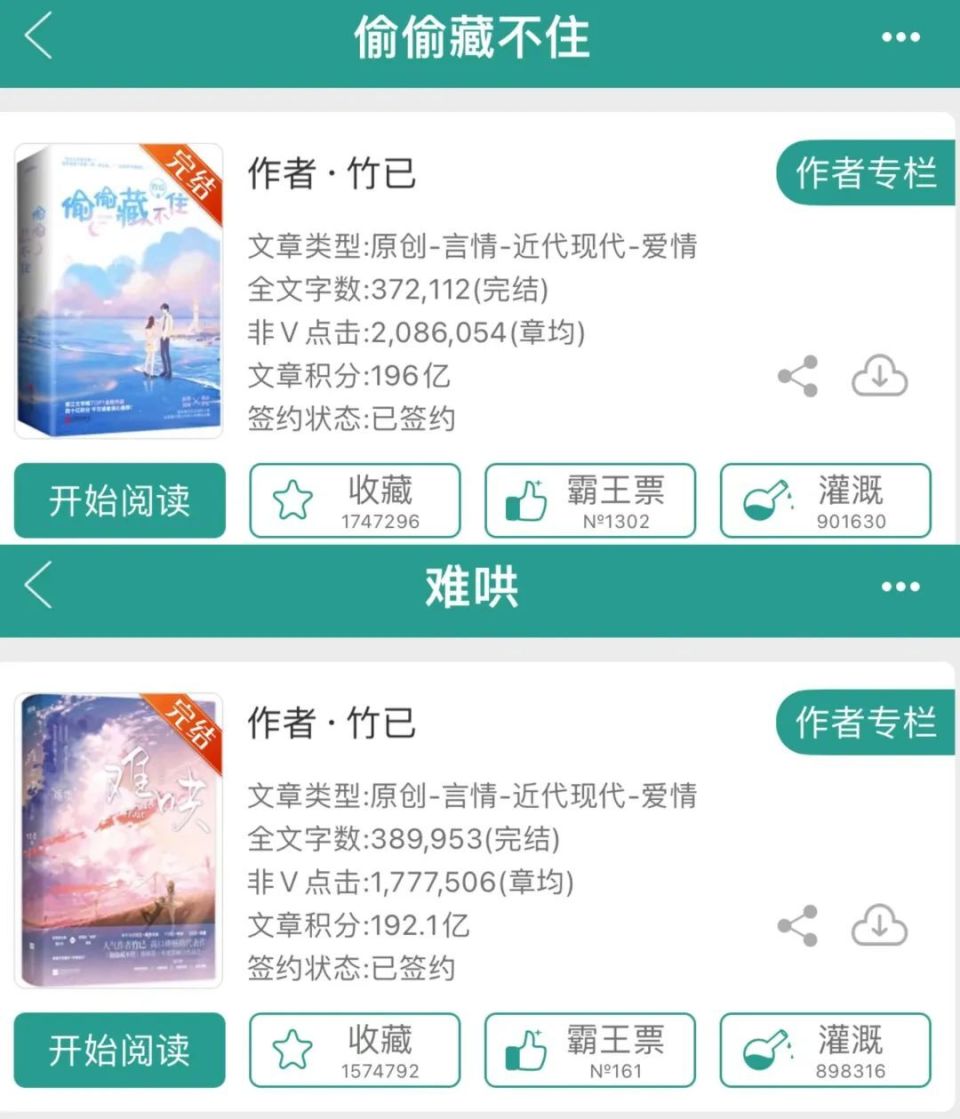This screenshot has height=1119, width=960.
Task: Open 作者专栏 for author 竹已 on 偷偷藏不住
Action: 866,172
